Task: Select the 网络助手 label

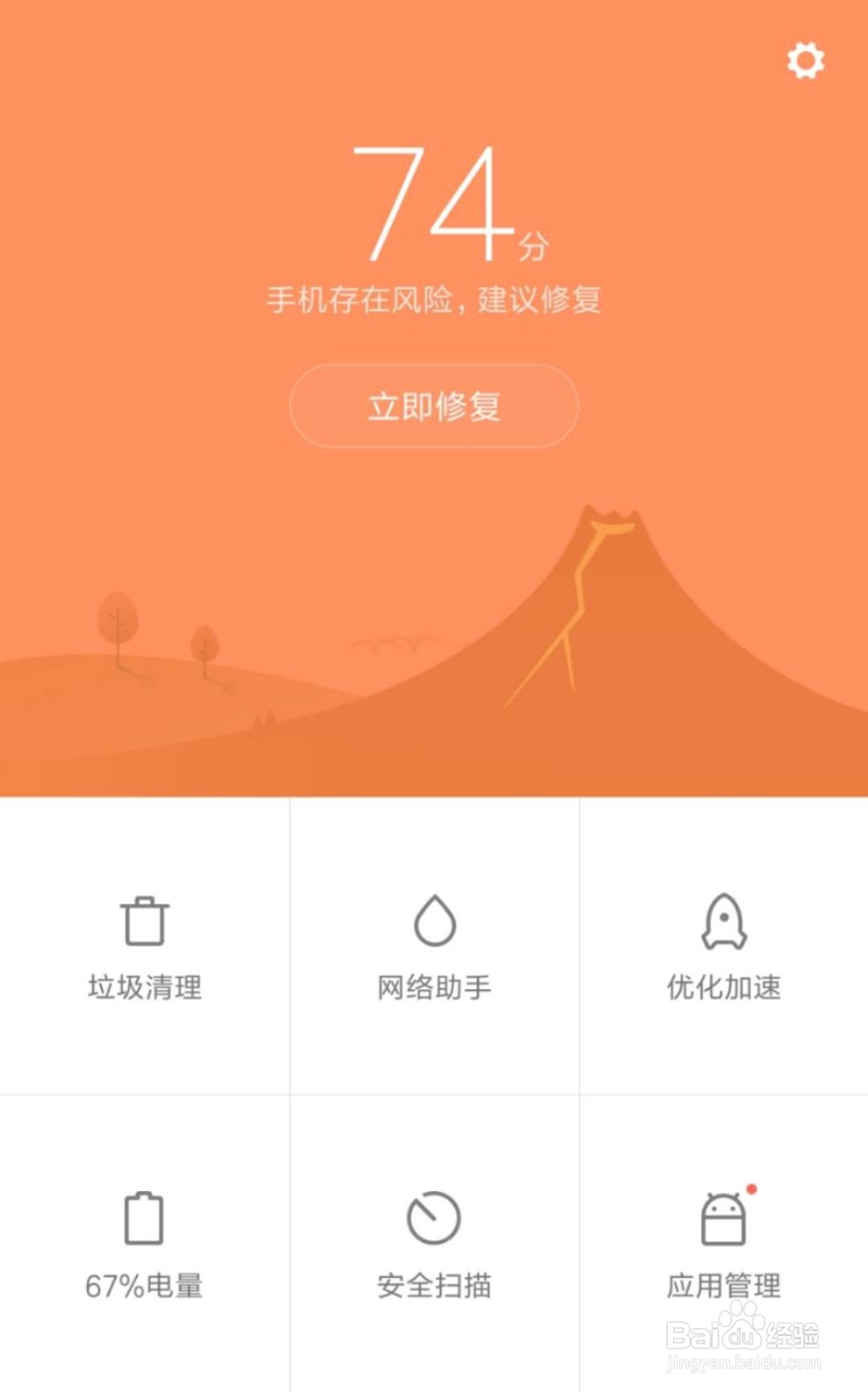Action: pyautogui.click(x=435, y=987)
